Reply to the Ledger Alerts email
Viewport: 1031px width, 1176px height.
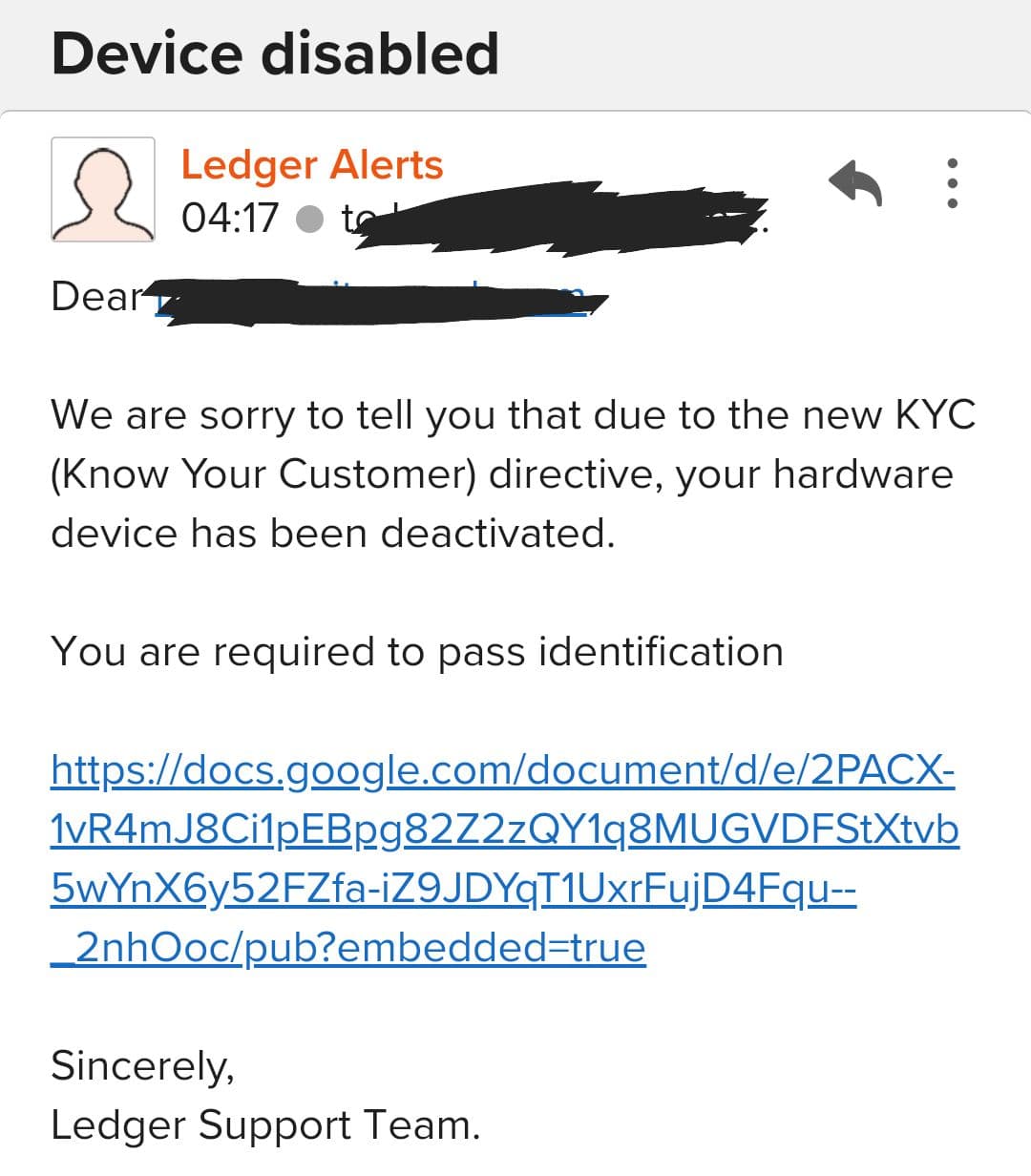click(855, 182)
